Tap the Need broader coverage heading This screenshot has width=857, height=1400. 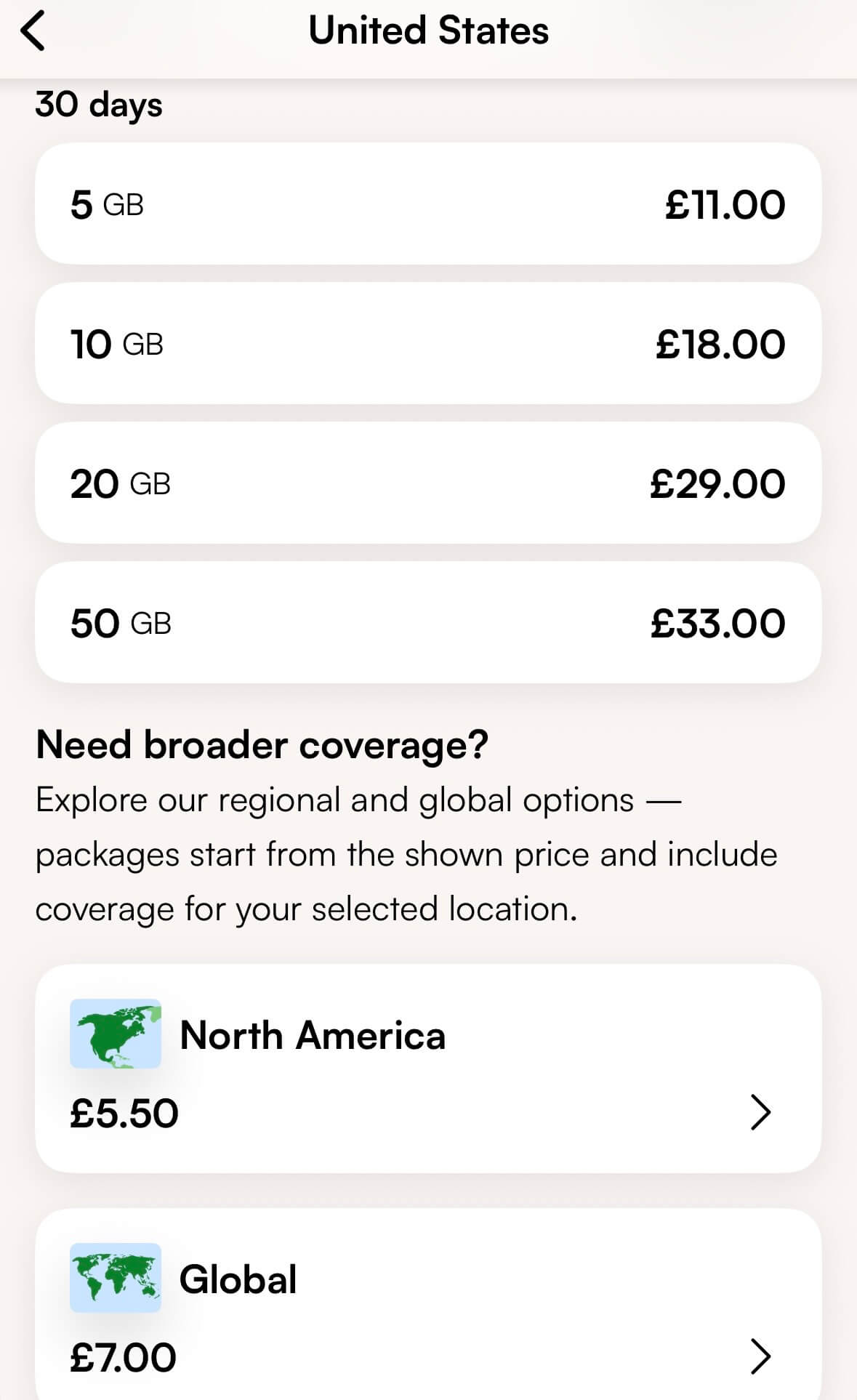263,744
